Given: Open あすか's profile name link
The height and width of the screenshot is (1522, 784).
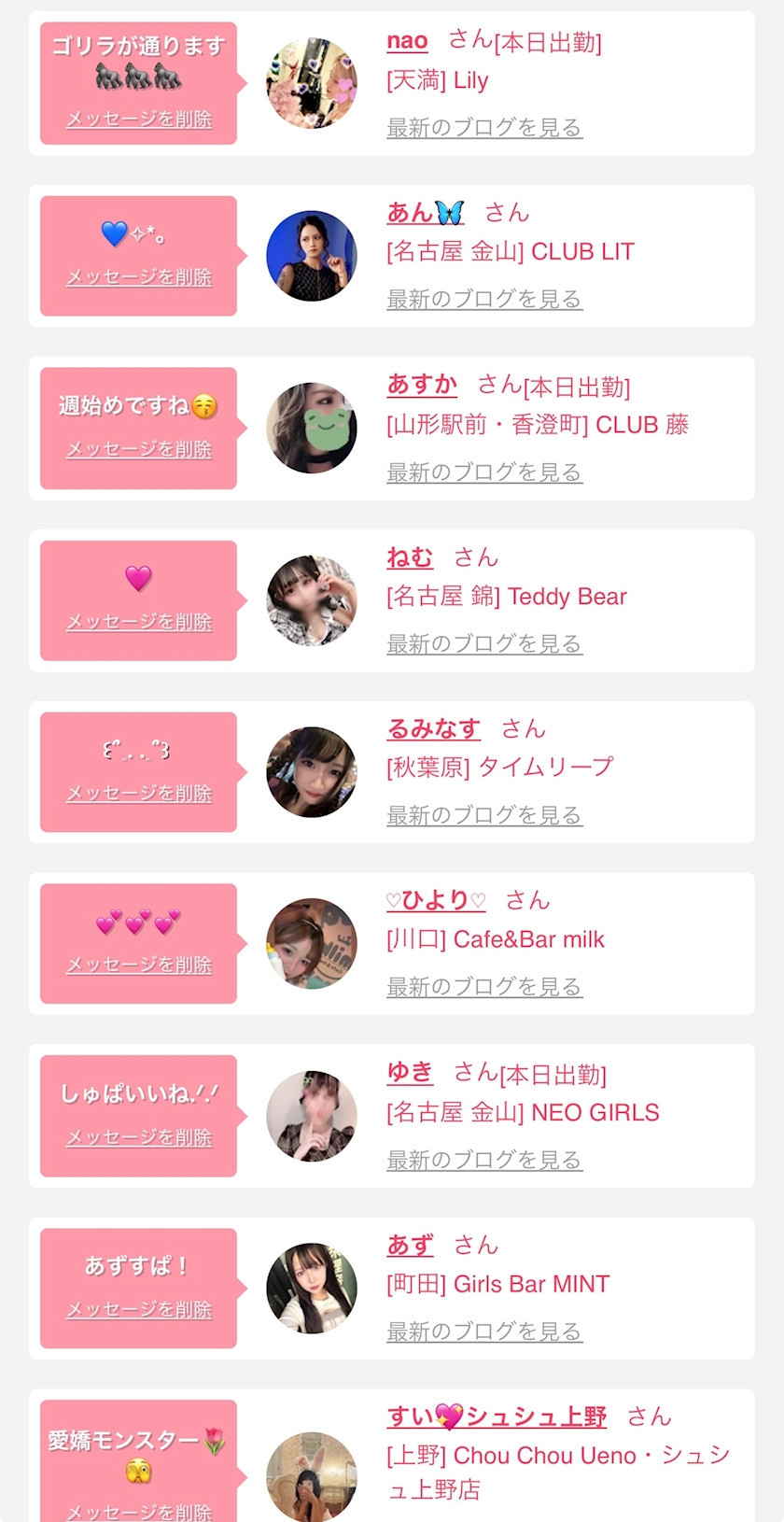Looking at the screenshot, I should click(x=422, y=385).
